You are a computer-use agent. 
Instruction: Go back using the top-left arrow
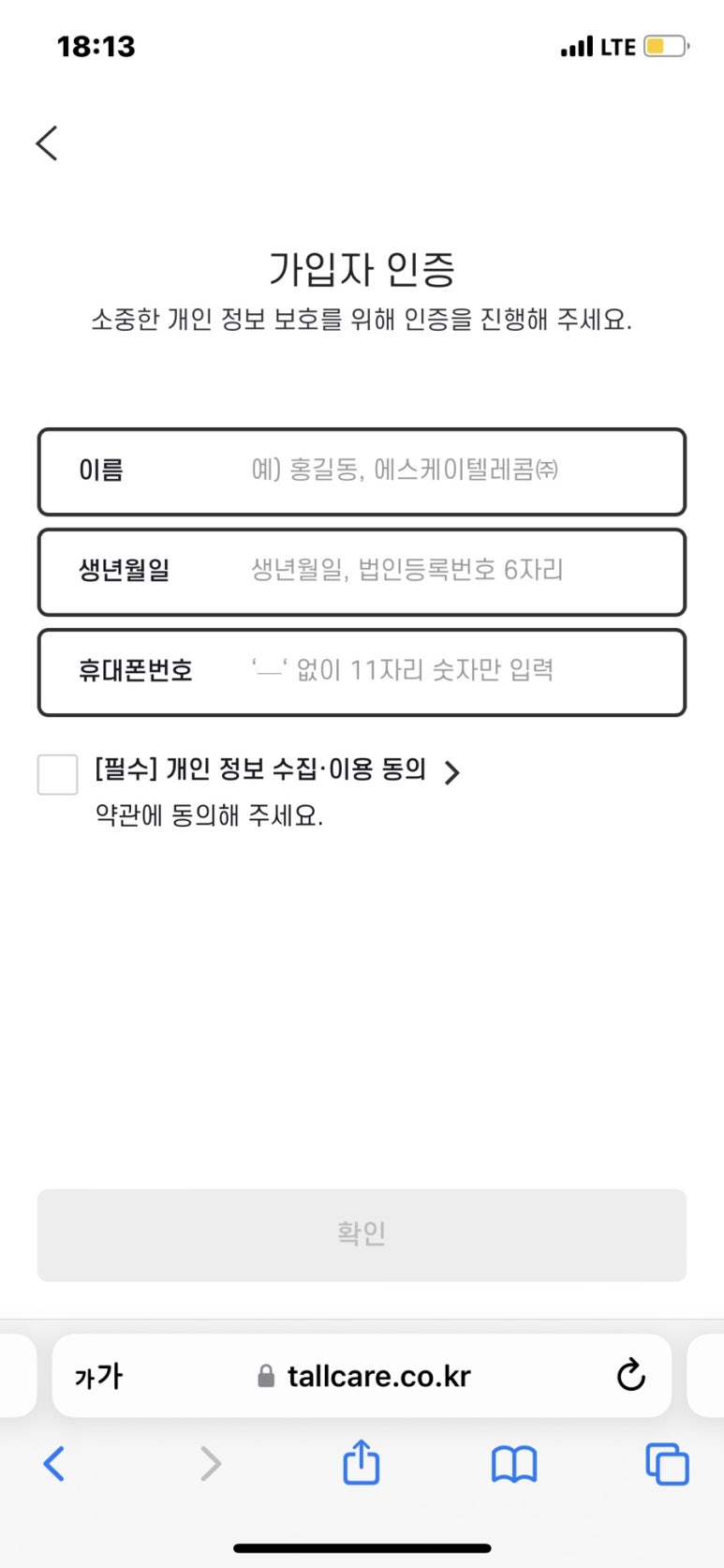click(x=47, y=143)
